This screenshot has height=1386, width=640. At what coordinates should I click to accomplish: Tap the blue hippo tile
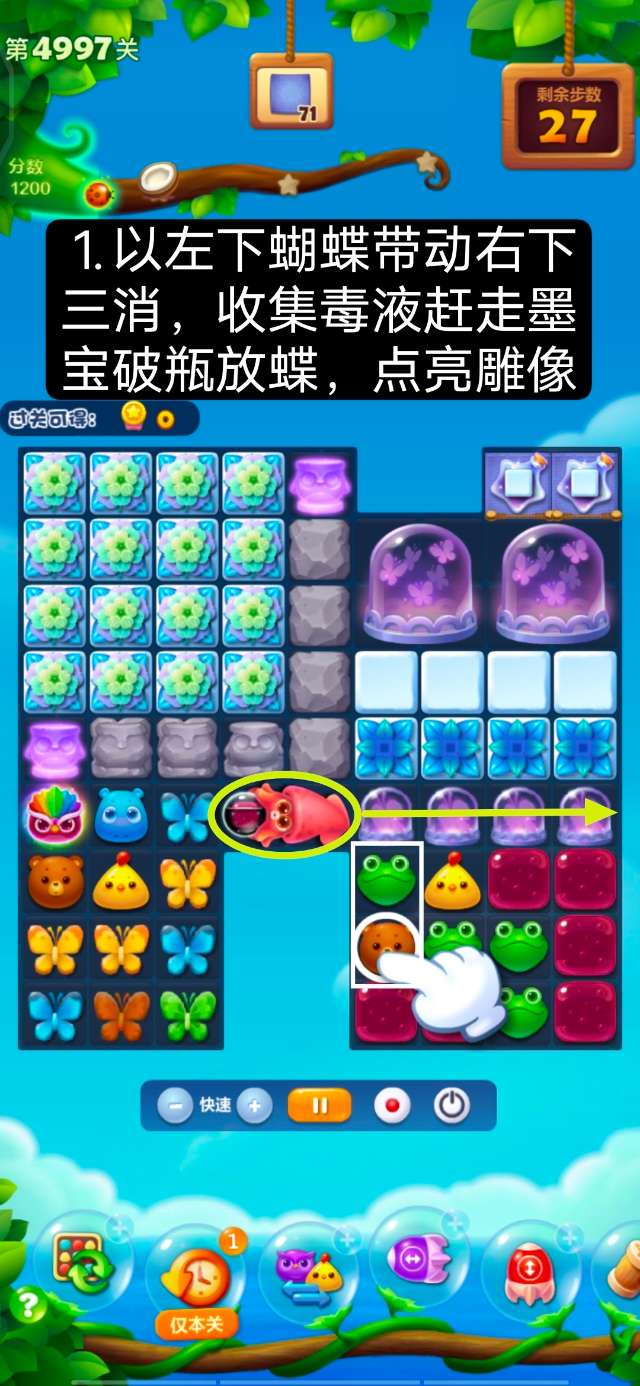pyautogui.click(x=120, y=815)
